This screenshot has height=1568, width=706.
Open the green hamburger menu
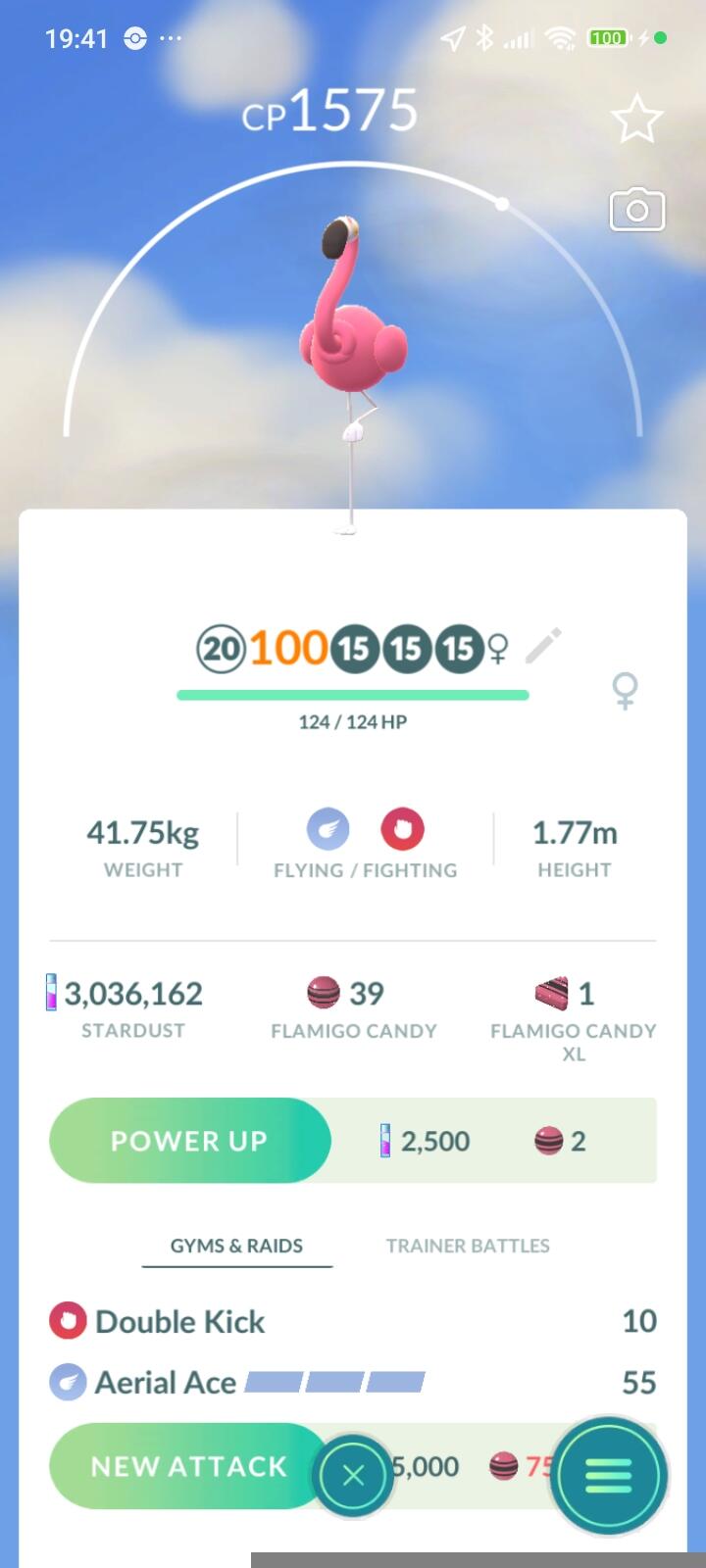click(608, 1475)
